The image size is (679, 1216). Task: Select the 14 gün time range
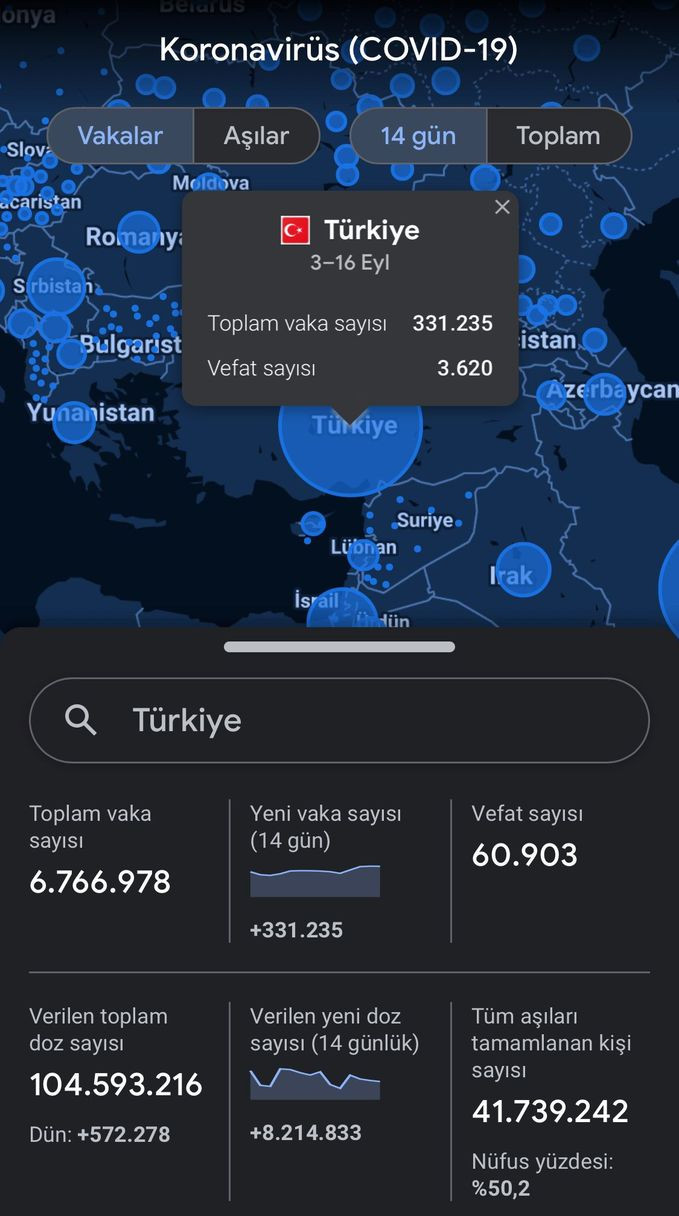click(x=418, y=136)
